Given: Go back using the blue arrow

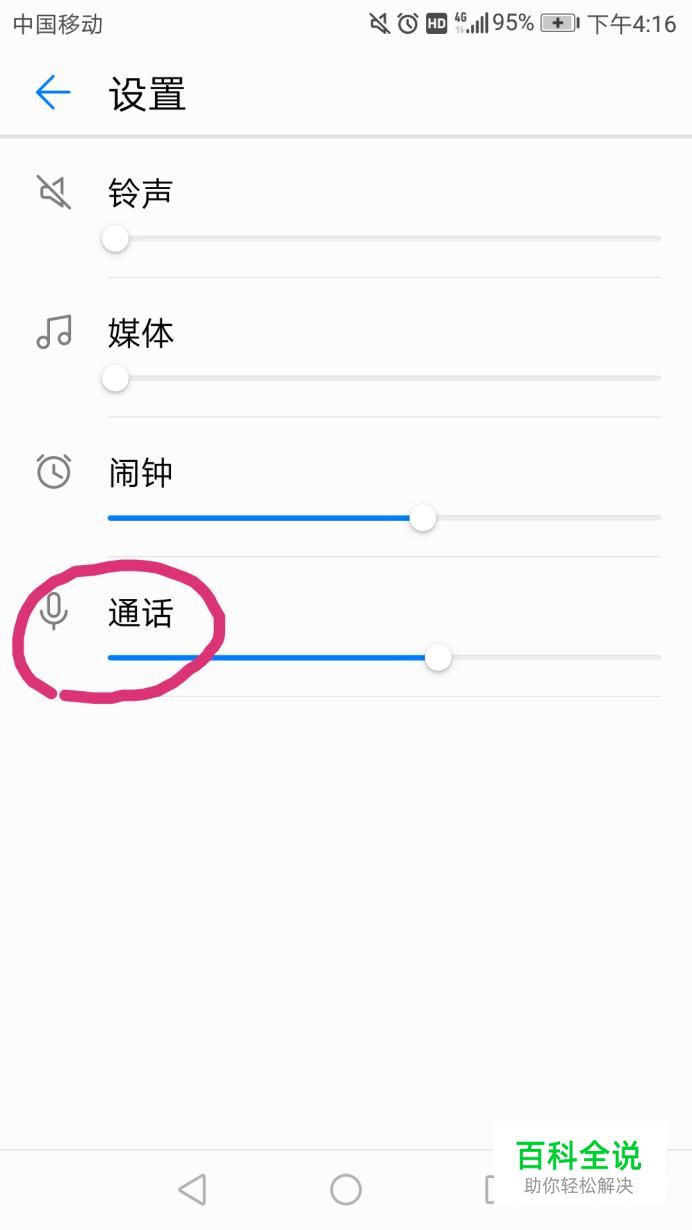Looking at the screenshot, I should 53,93.
